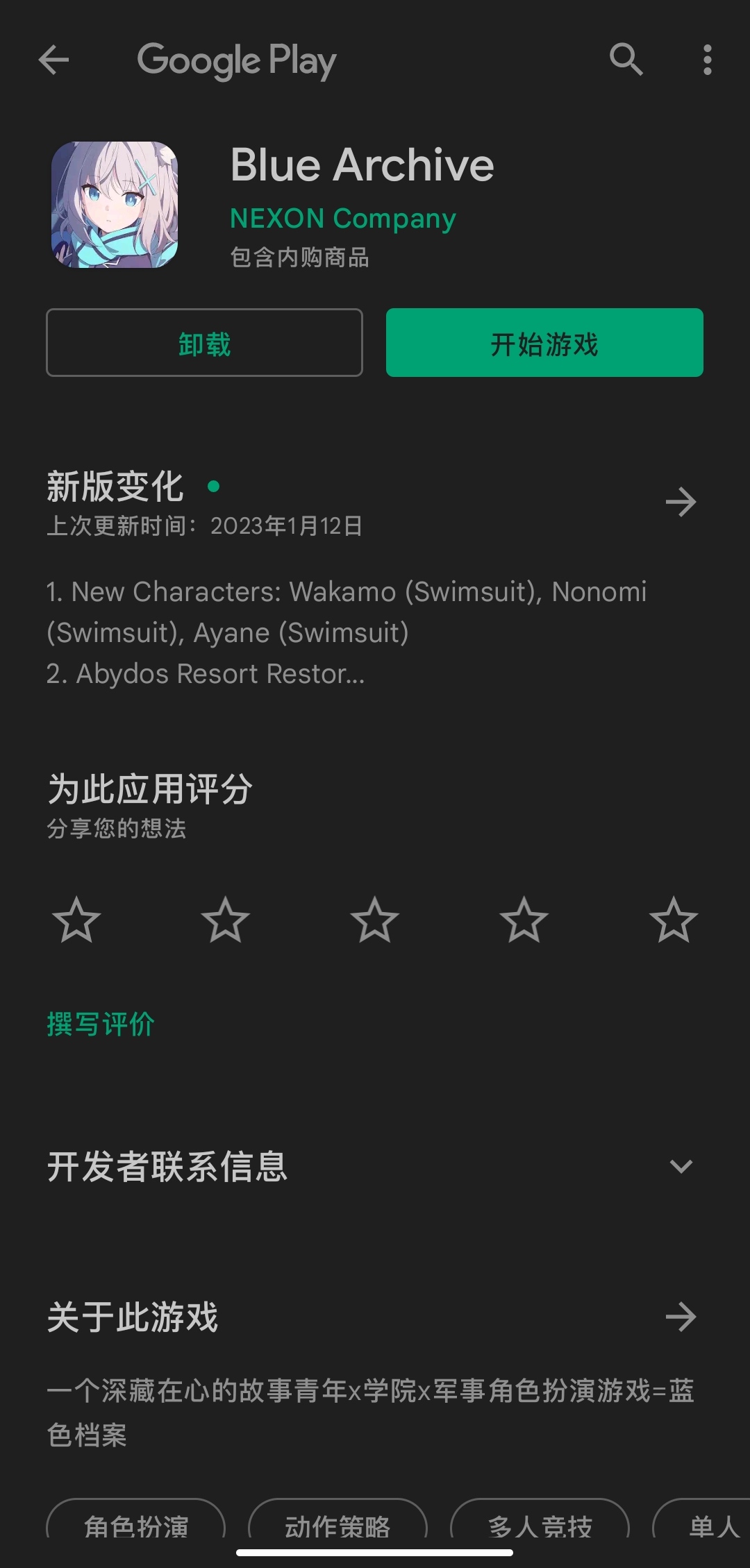
Task: Give a five-star rating
Action: pyautogui.click(x=673, y=920)
